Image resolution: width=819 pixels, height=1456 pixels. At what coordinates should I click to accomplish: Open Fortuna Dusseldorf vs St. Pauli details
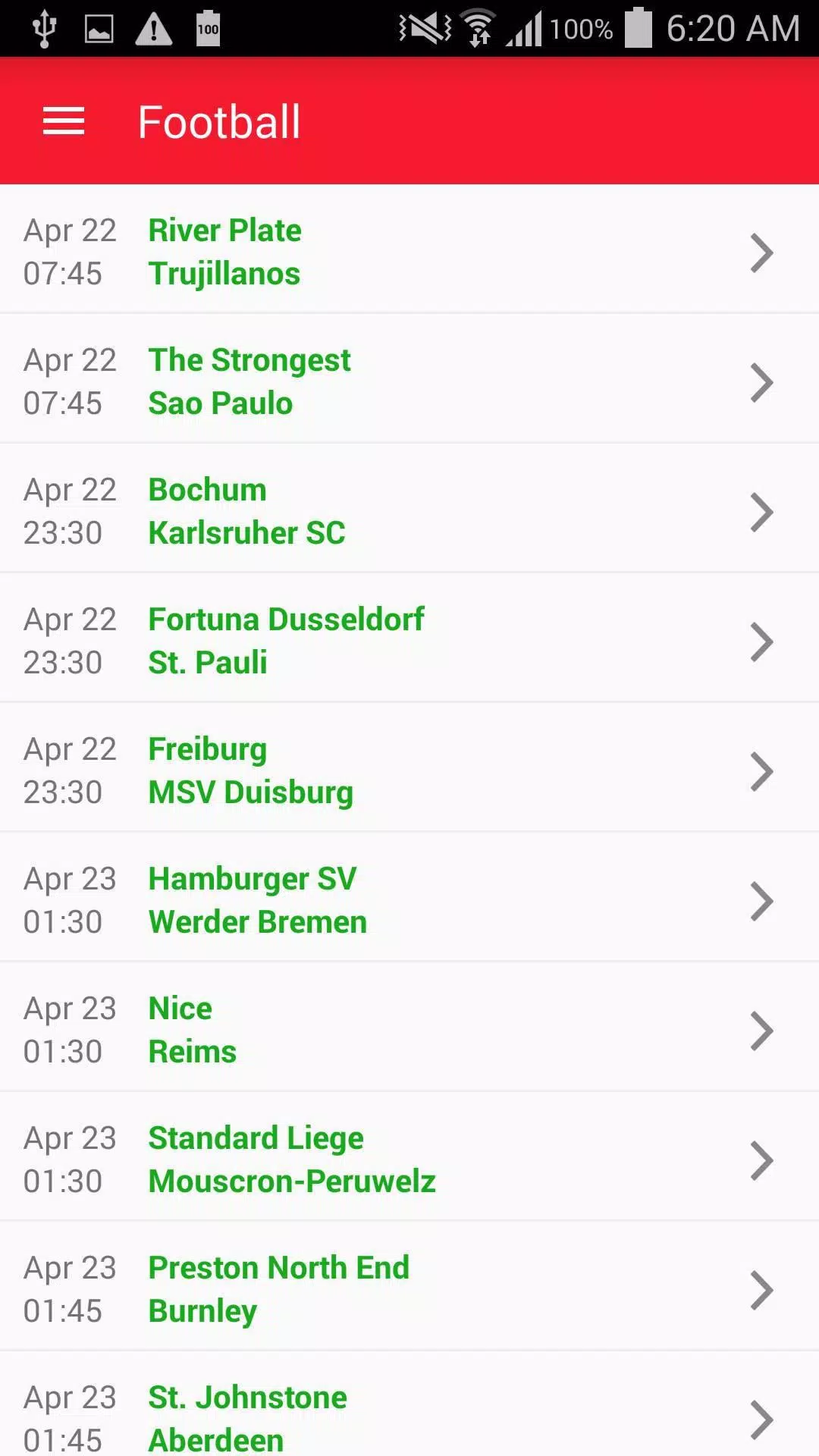coord(409,641)
